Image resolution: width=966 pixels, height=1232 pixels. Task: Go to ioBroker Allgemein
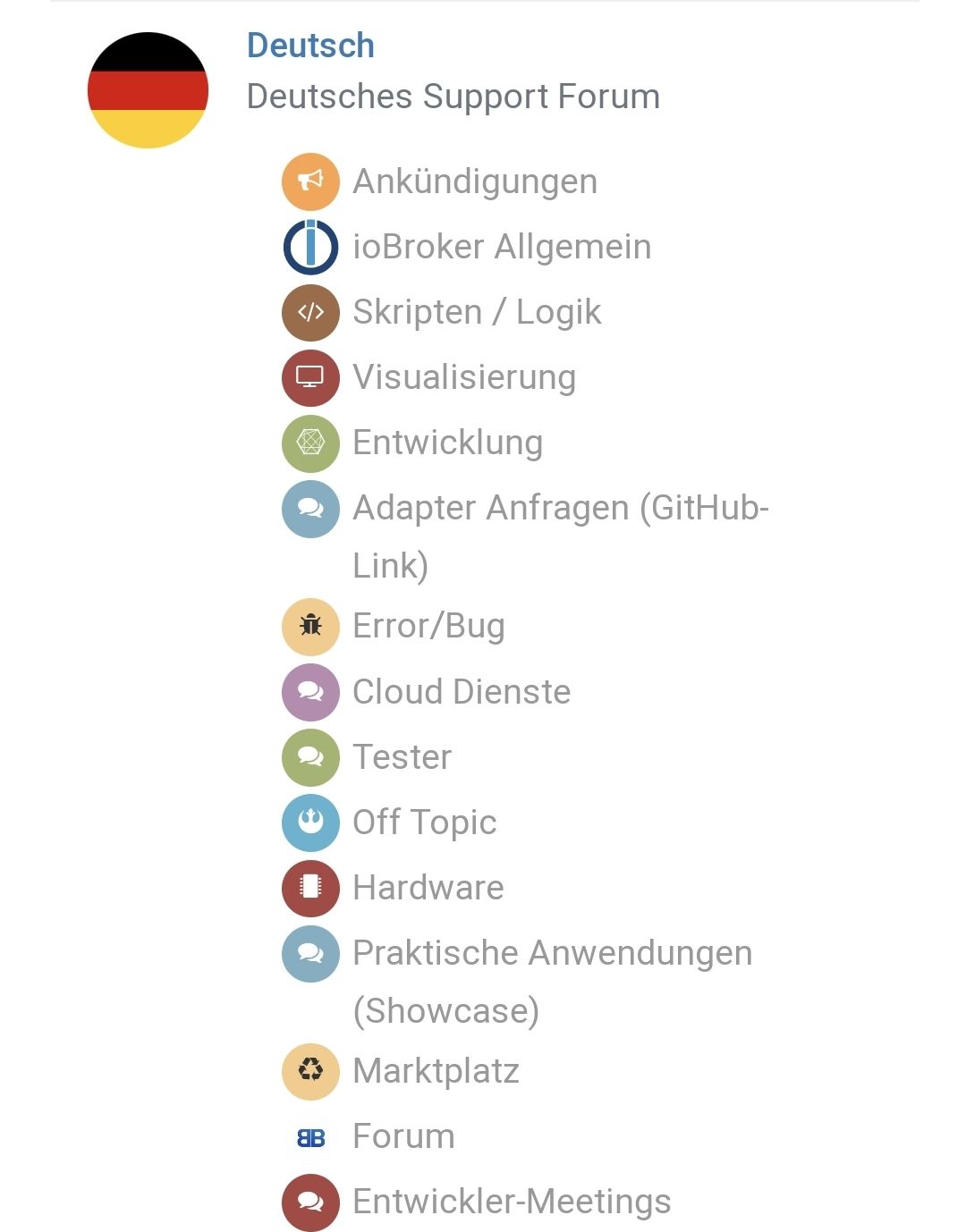pyautogui.click(x=501, y=247)
